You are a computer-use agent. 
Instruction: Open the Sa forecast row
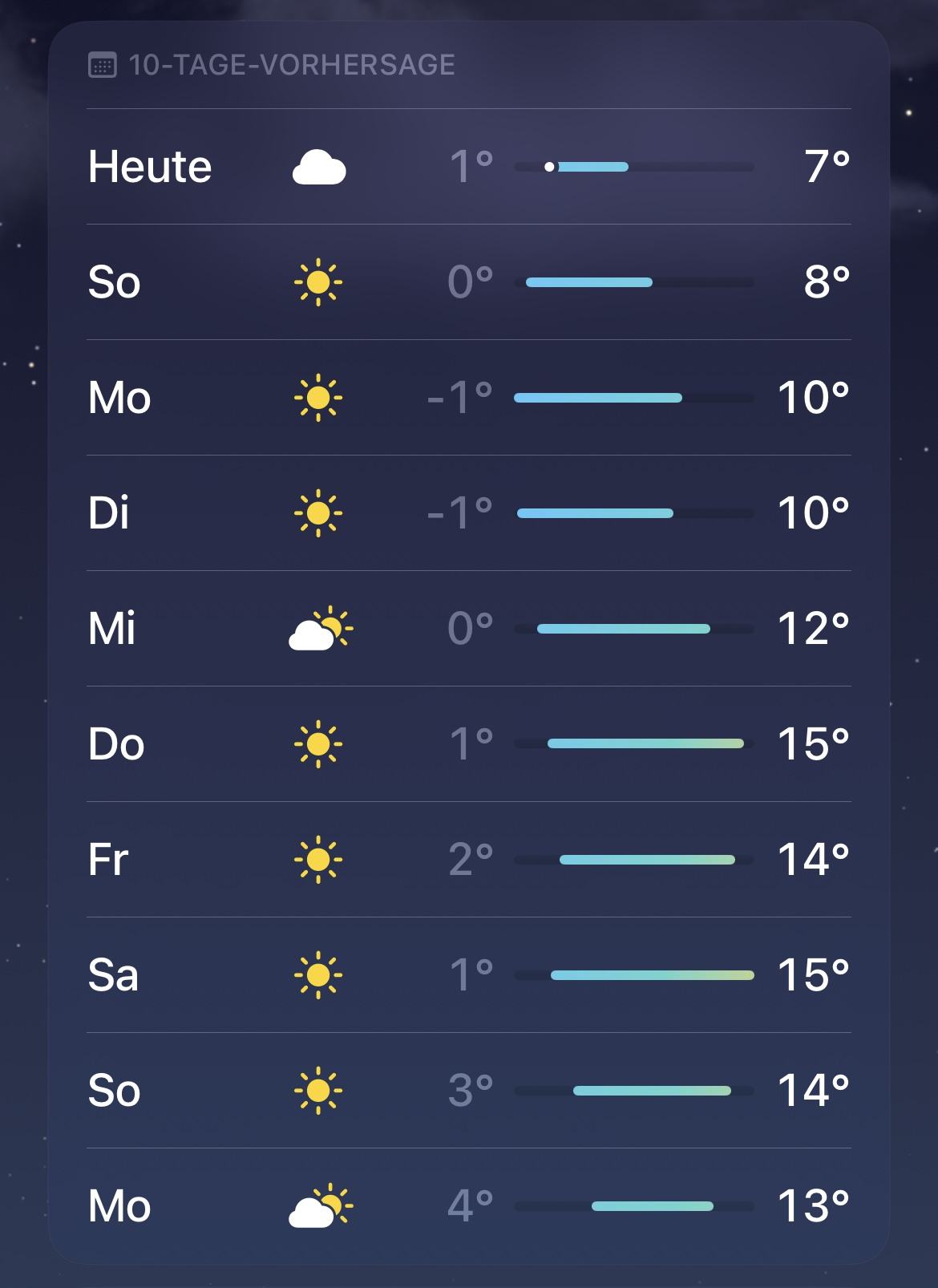pos(469,975)
